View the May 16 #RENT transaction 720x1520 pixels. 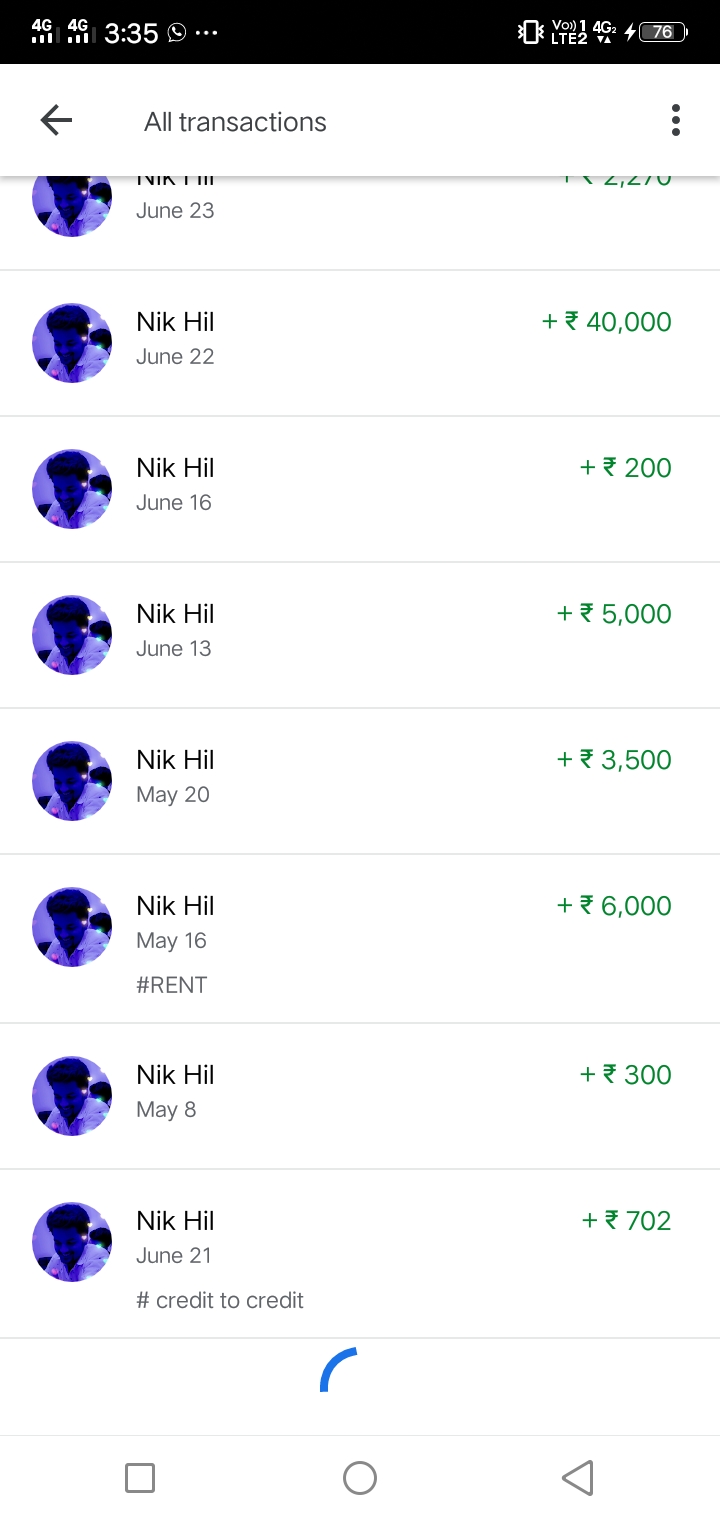click(x=360, y=939)
